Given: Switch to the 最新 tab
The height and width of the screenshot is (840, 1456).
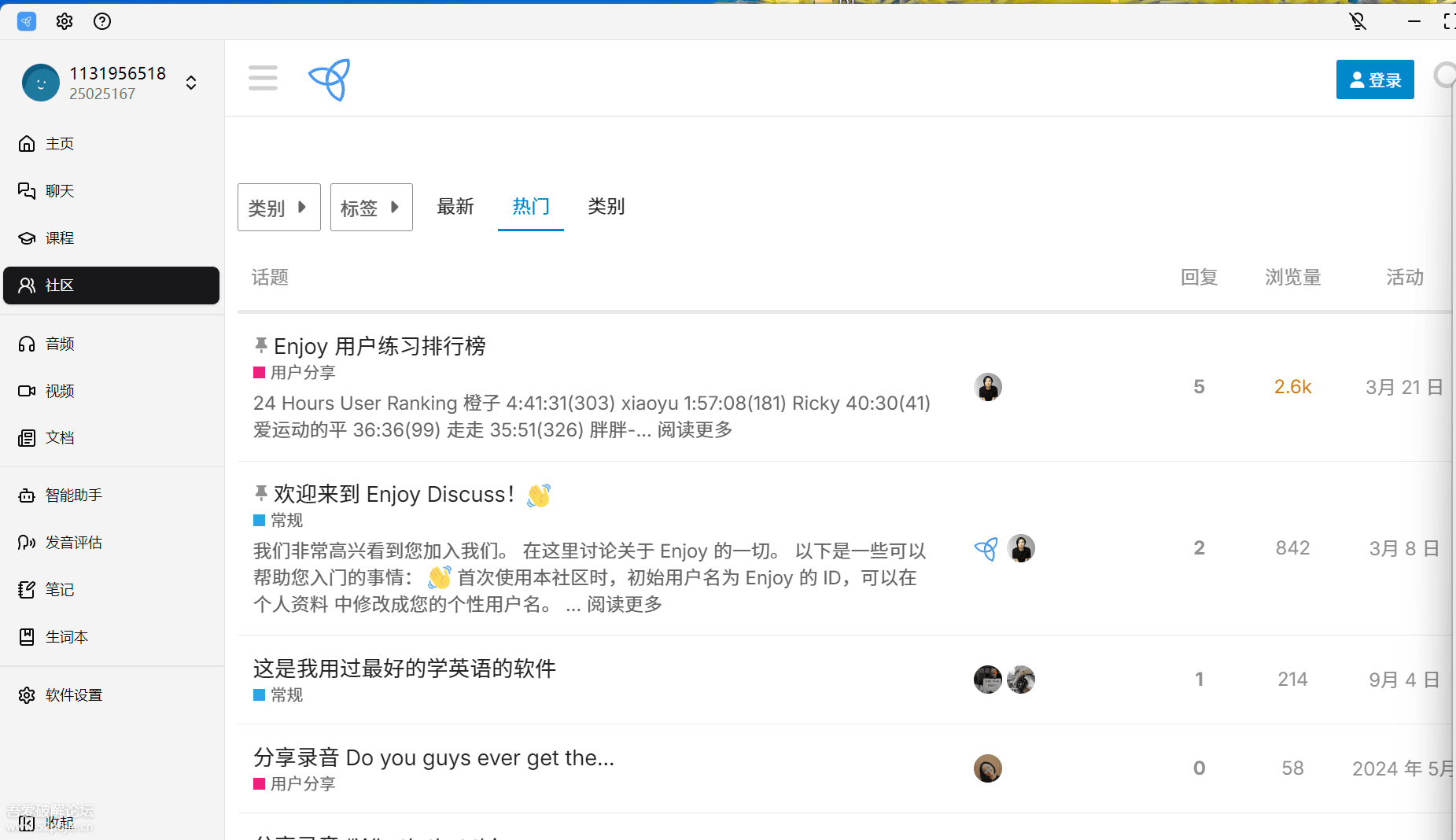Looking at the screenshot, I should (455, 207).
